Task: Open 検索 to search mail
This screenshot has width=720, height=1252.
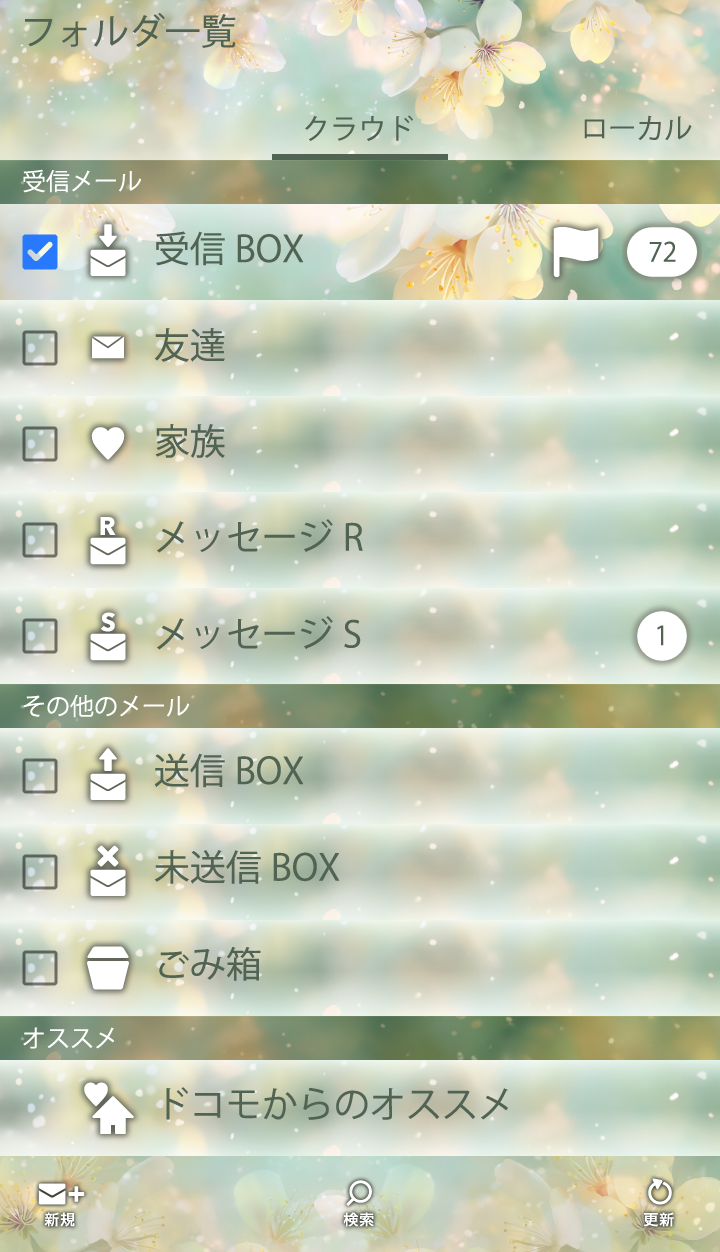Action: click(359, 1204)
